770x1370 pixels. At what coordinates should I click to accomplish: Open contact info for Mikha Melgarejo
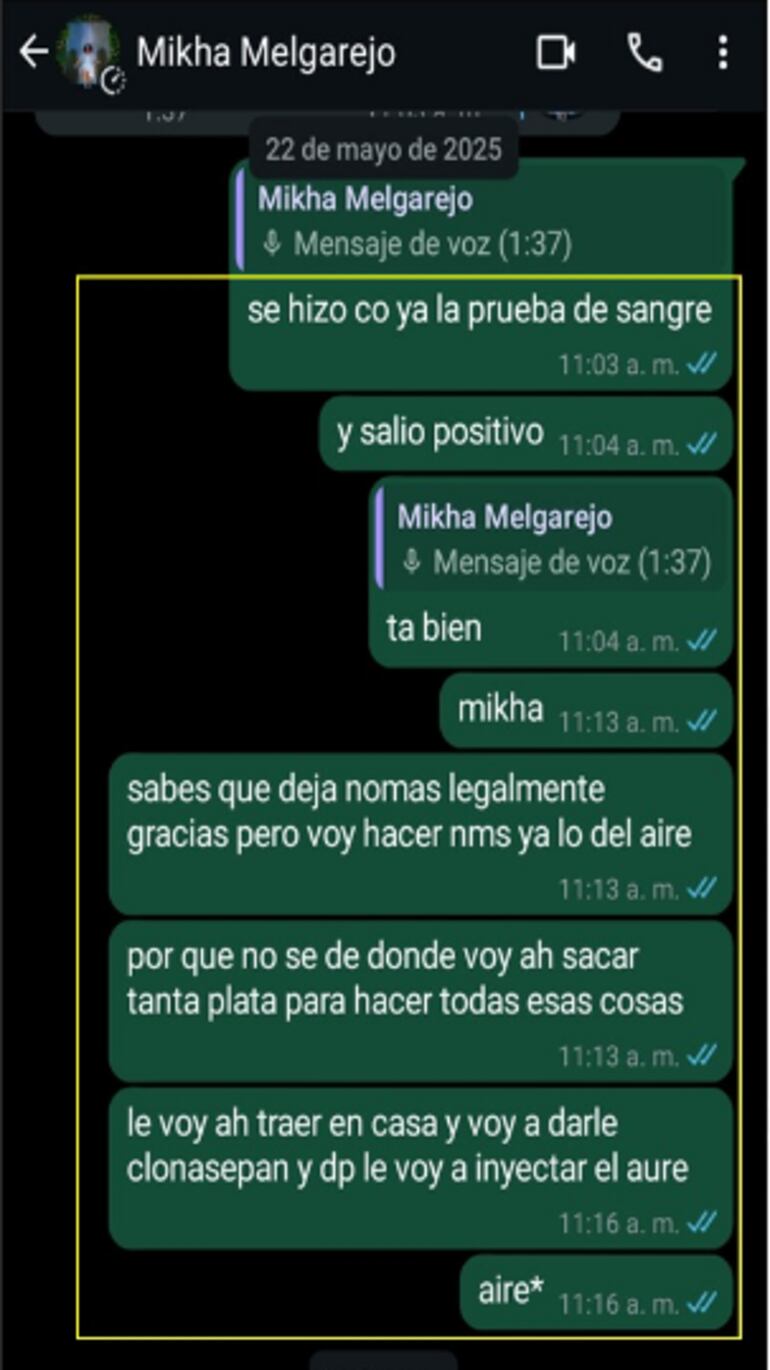(266, 53)
